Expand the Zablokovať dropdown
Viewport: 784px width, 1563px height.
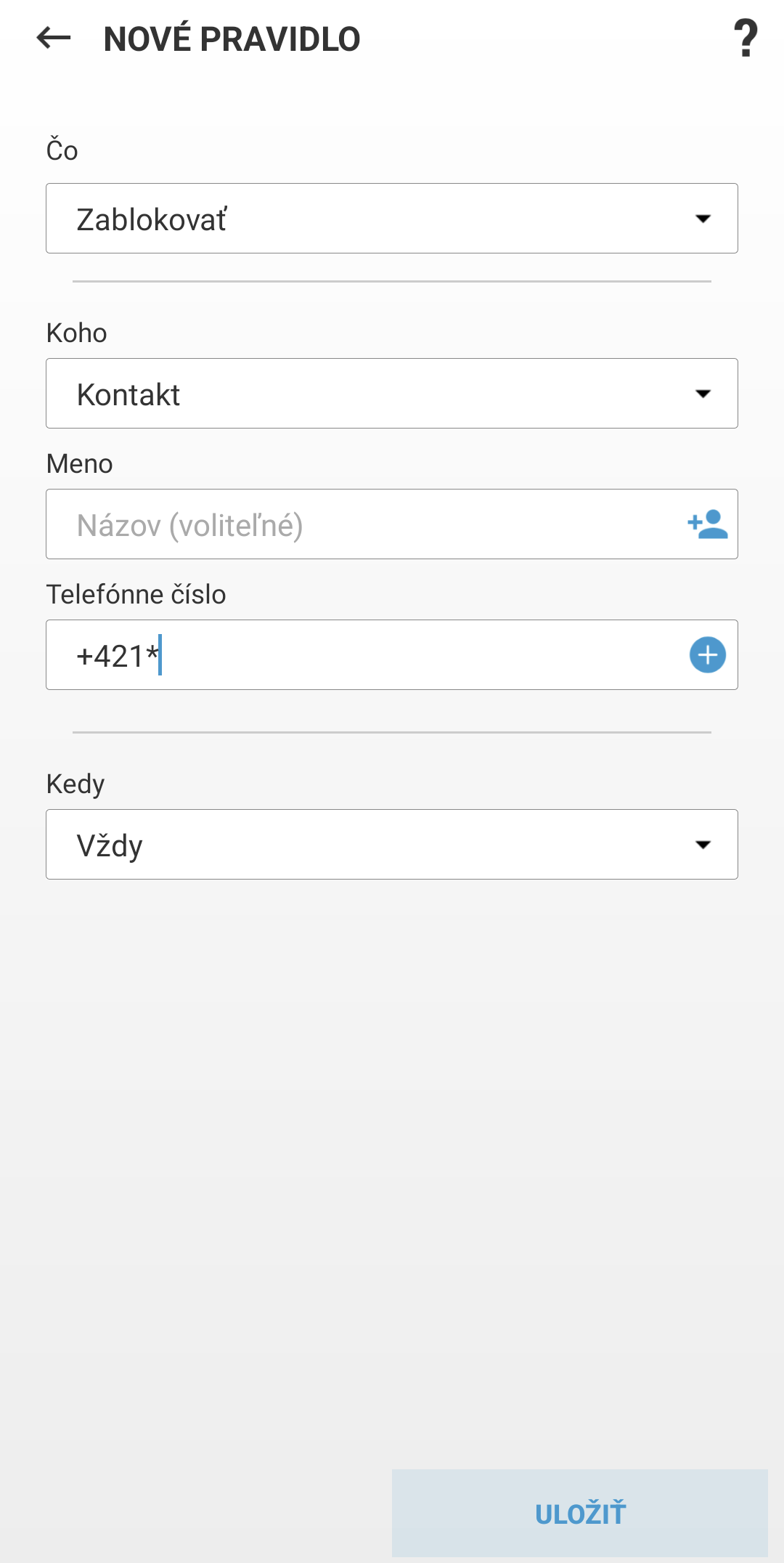(392, 219)
